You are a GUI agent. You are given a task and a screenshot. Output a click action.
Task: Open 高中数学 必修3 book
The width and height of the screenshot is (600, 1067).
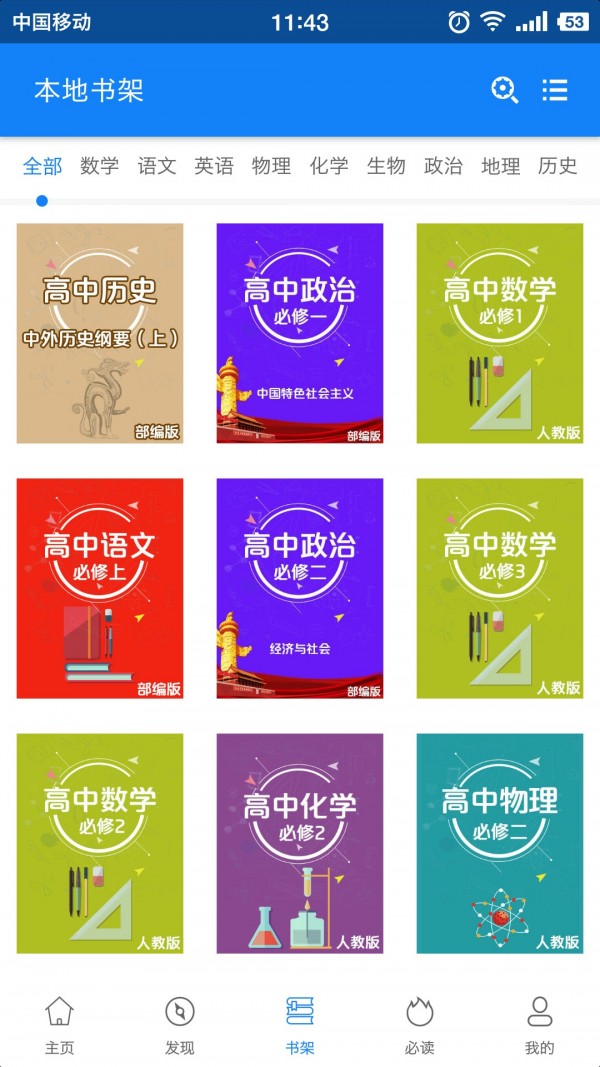click(500, 588)
